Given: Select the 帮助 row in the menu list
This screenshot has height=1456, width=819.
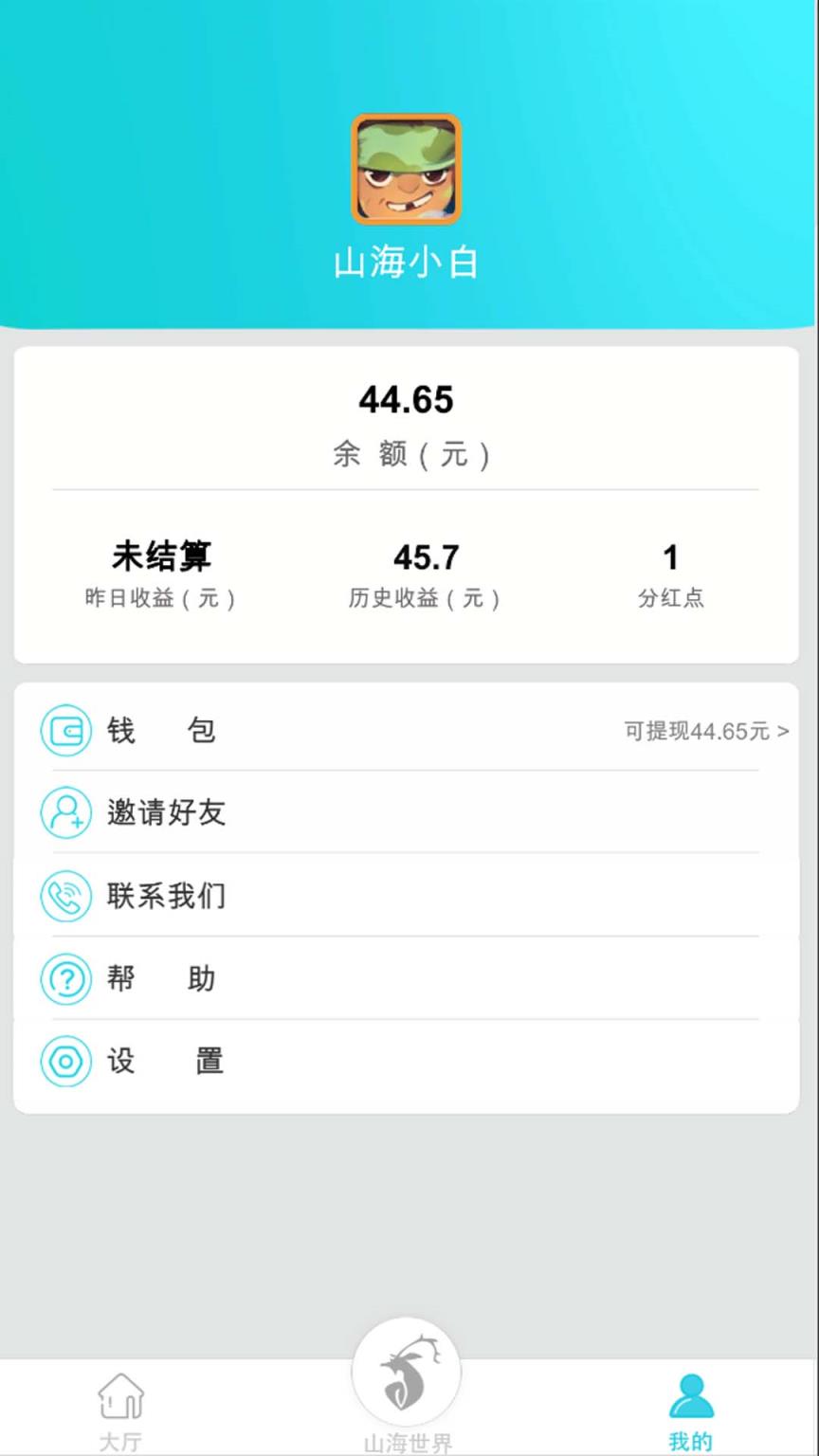Looking at the screenshot, I should pyautogui.click(x=408, y=979).
